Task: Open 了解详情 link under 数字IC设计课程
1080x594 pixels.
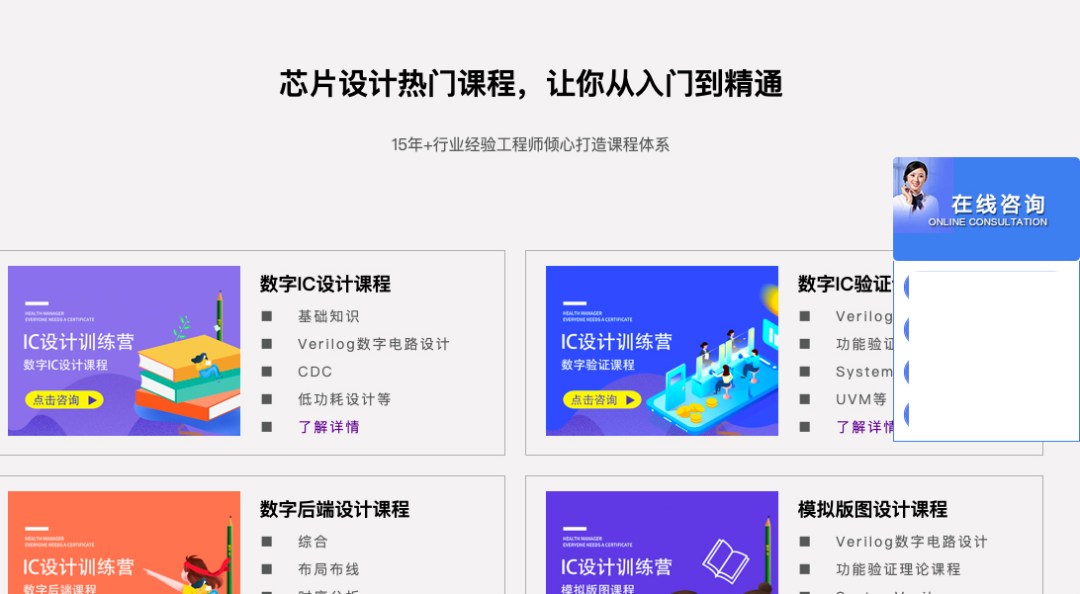Action: coord(328,427)
